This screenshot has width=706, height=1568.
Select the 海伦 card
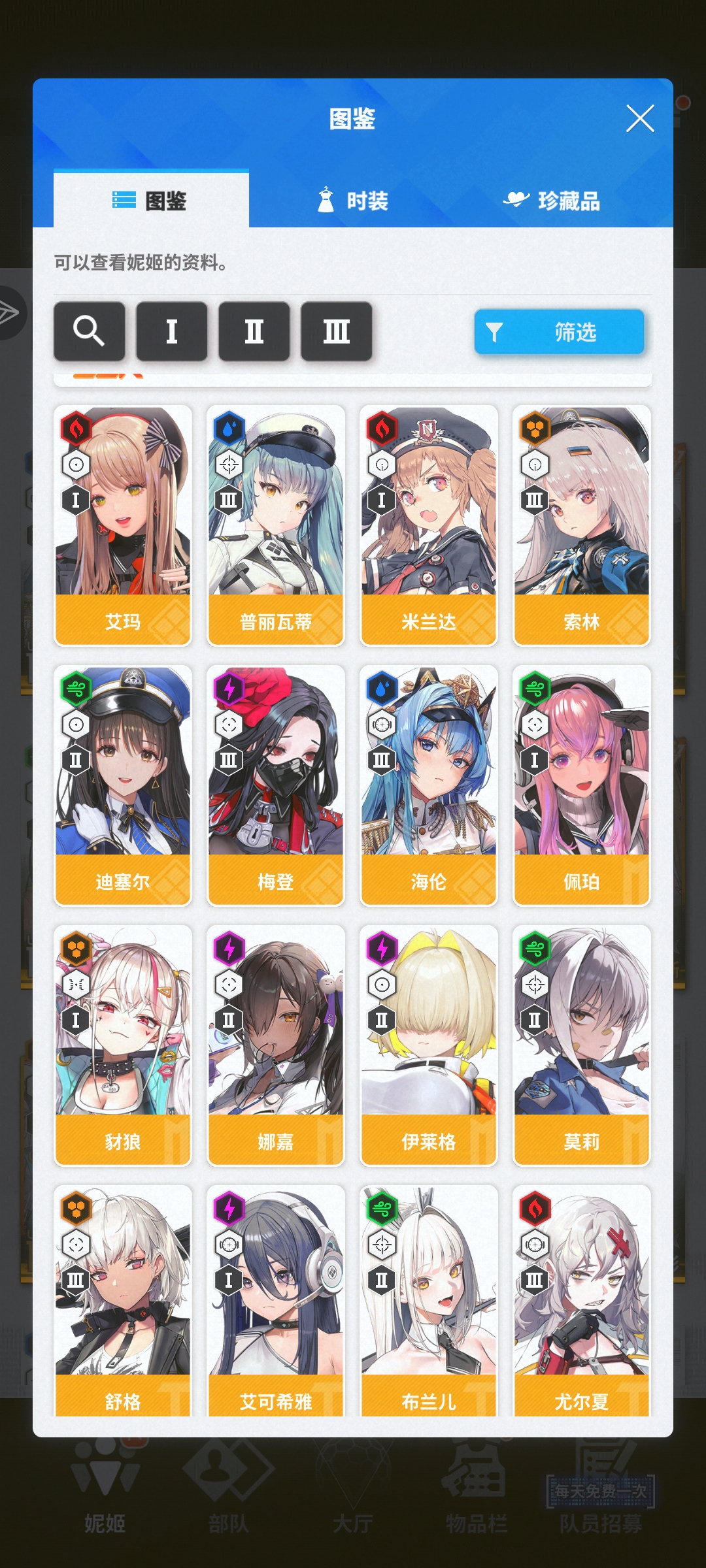429,785
